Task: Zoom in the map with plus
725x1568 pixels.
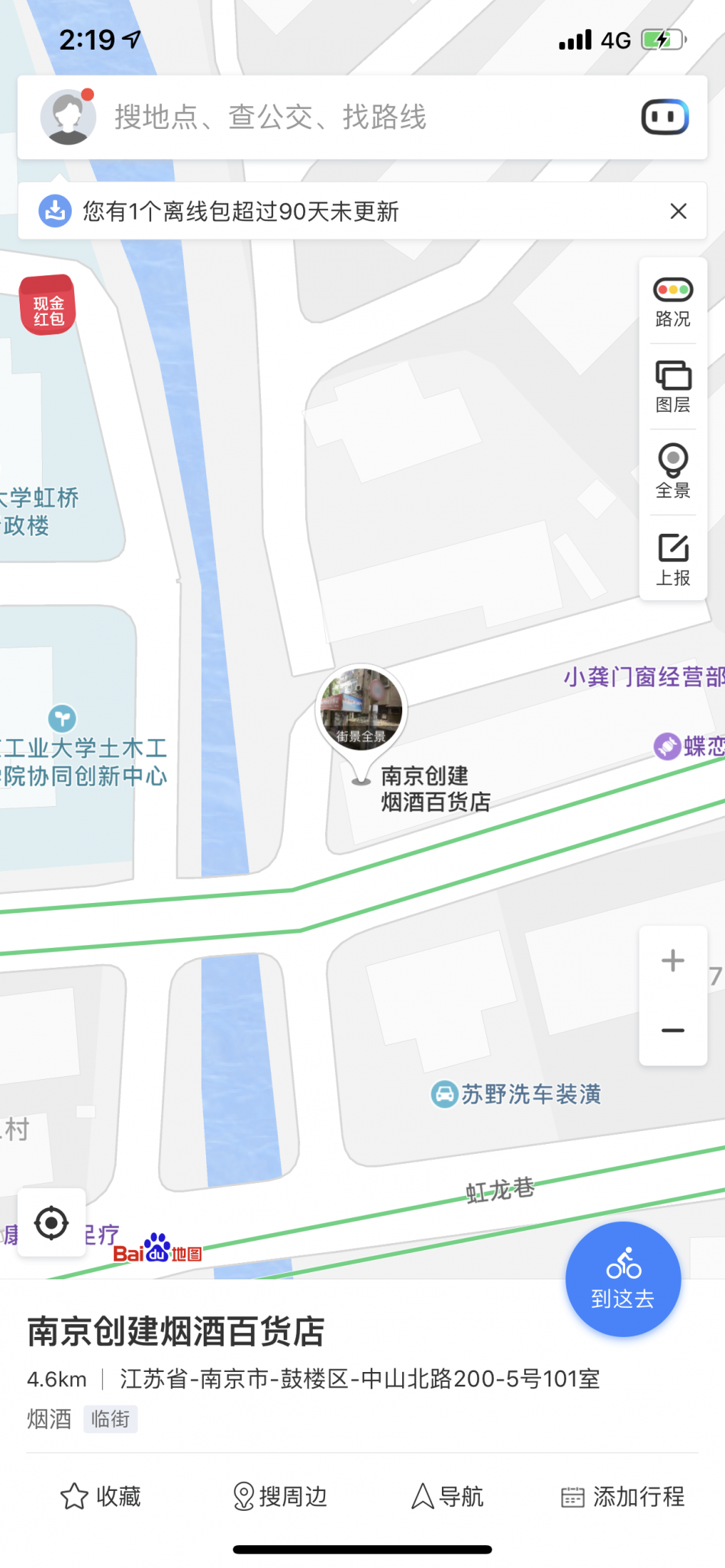Action: click(x=672, y=960)
